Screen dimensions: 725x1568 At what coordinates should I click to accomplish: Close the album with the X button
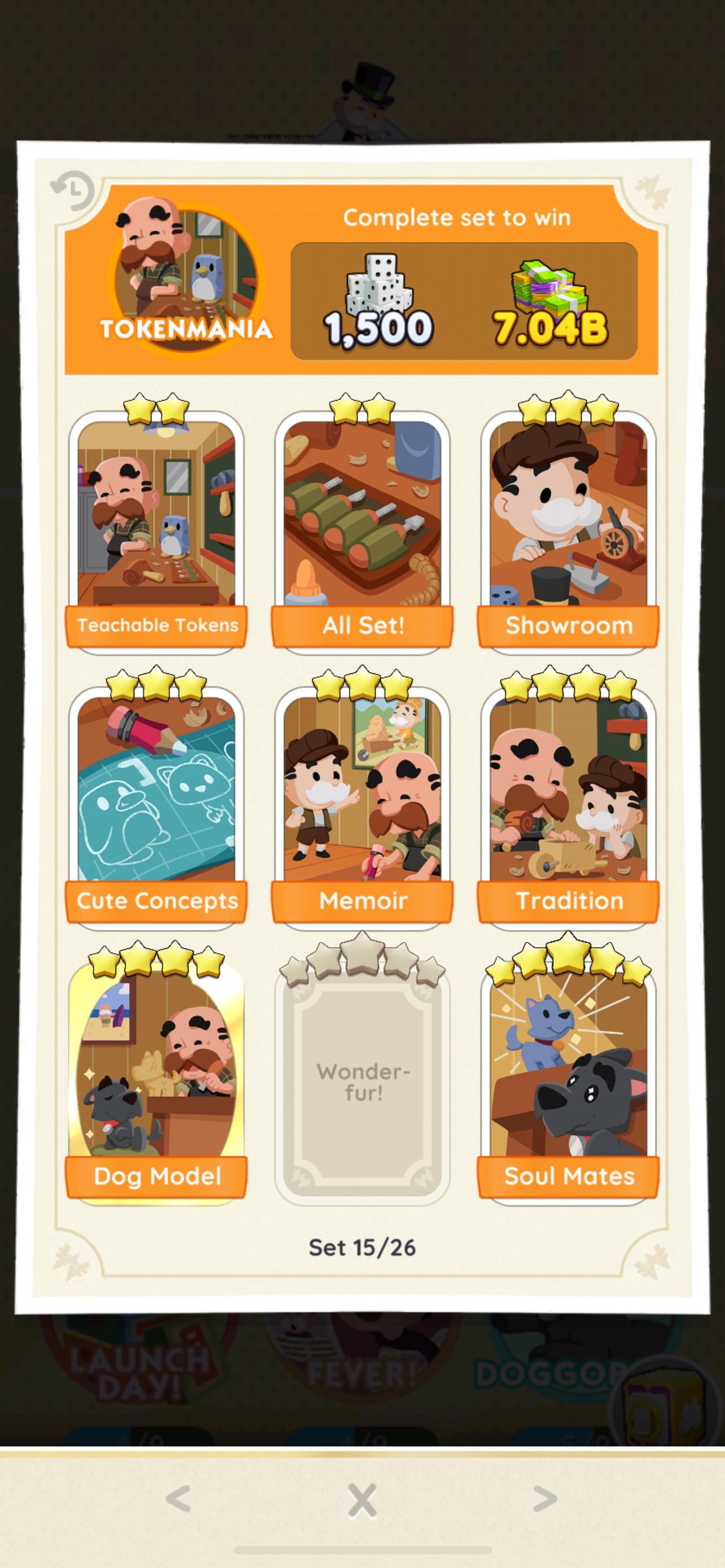[362, 1499]
